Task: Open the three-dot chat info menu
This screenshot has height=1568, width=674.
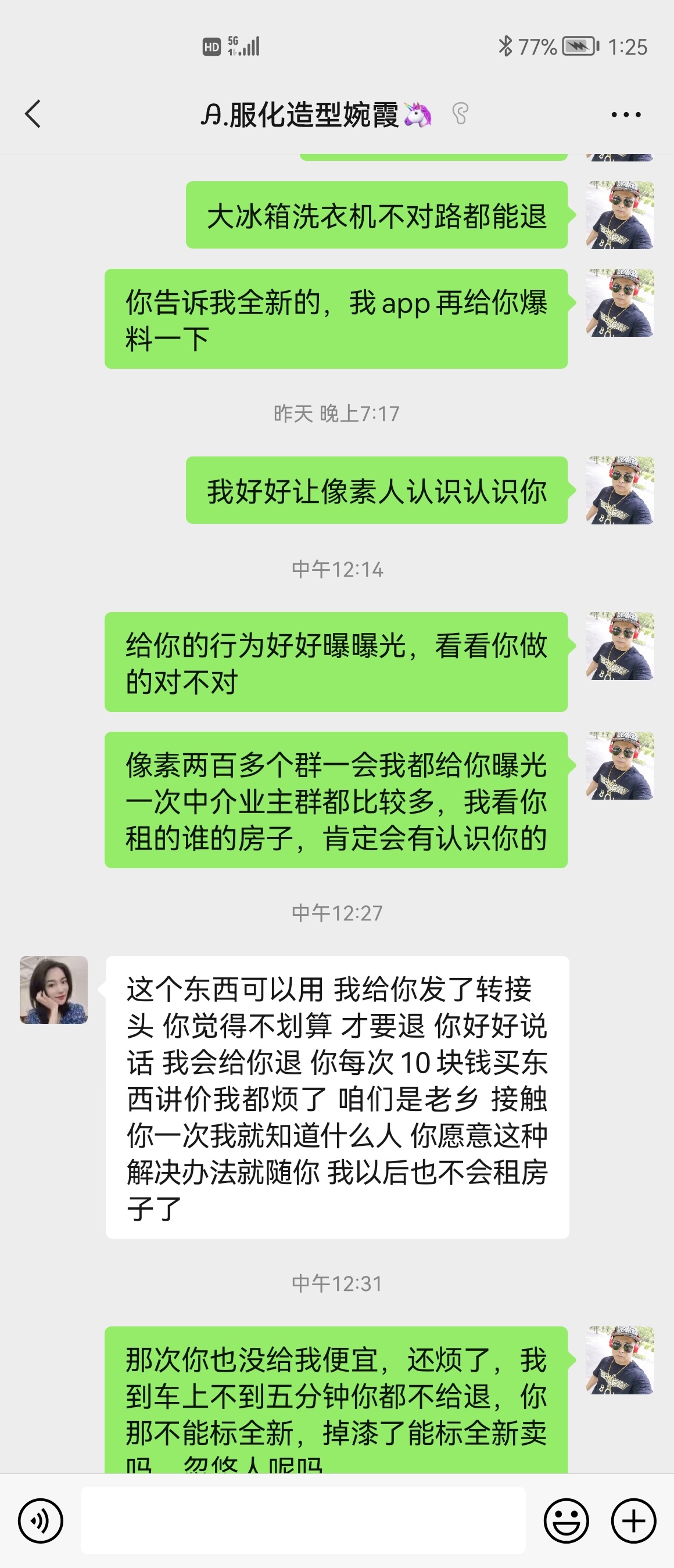Action: [x=625, y=114]
